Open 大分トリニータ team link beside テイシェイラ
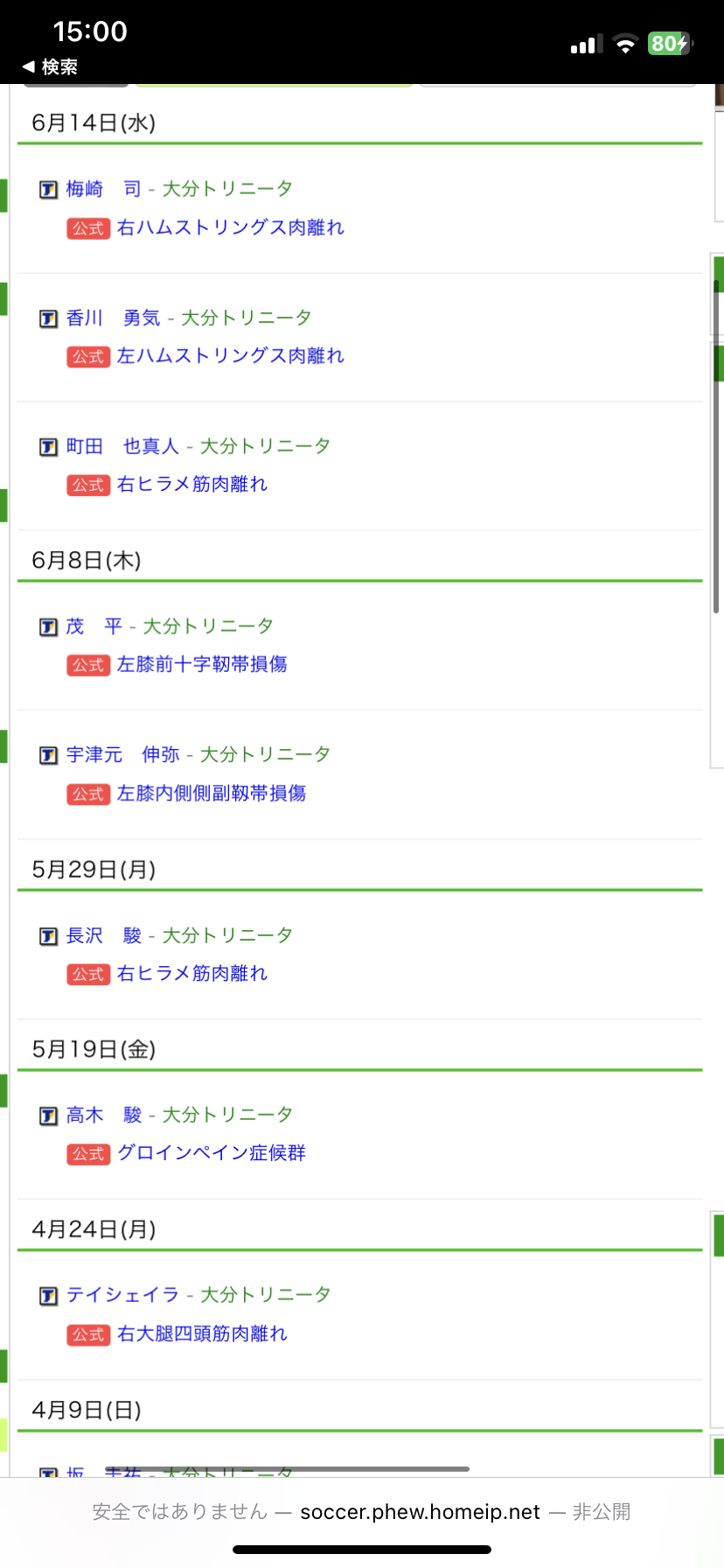Image resolution: width=724 pixels, height=1568 pixels. click(265, 1295)
